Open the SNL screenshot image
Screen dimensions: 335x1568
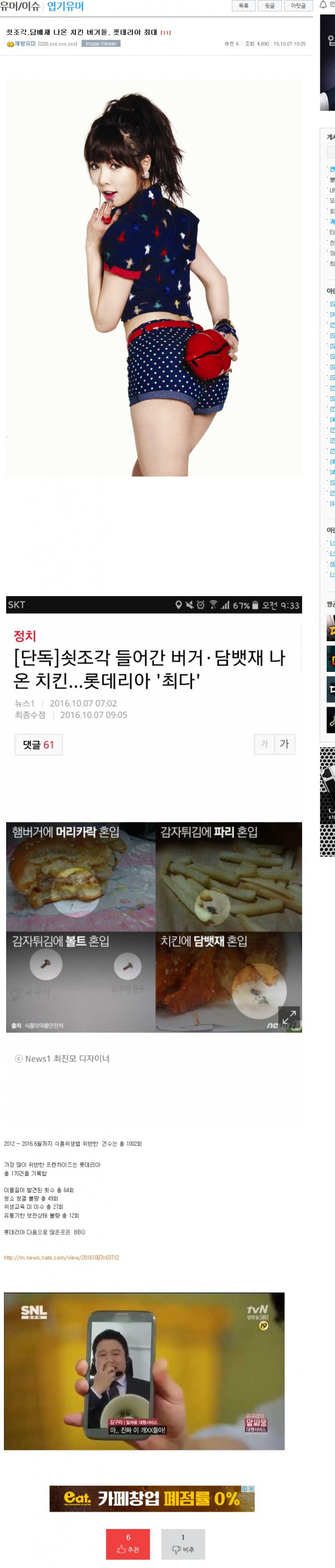[143, 1371]
